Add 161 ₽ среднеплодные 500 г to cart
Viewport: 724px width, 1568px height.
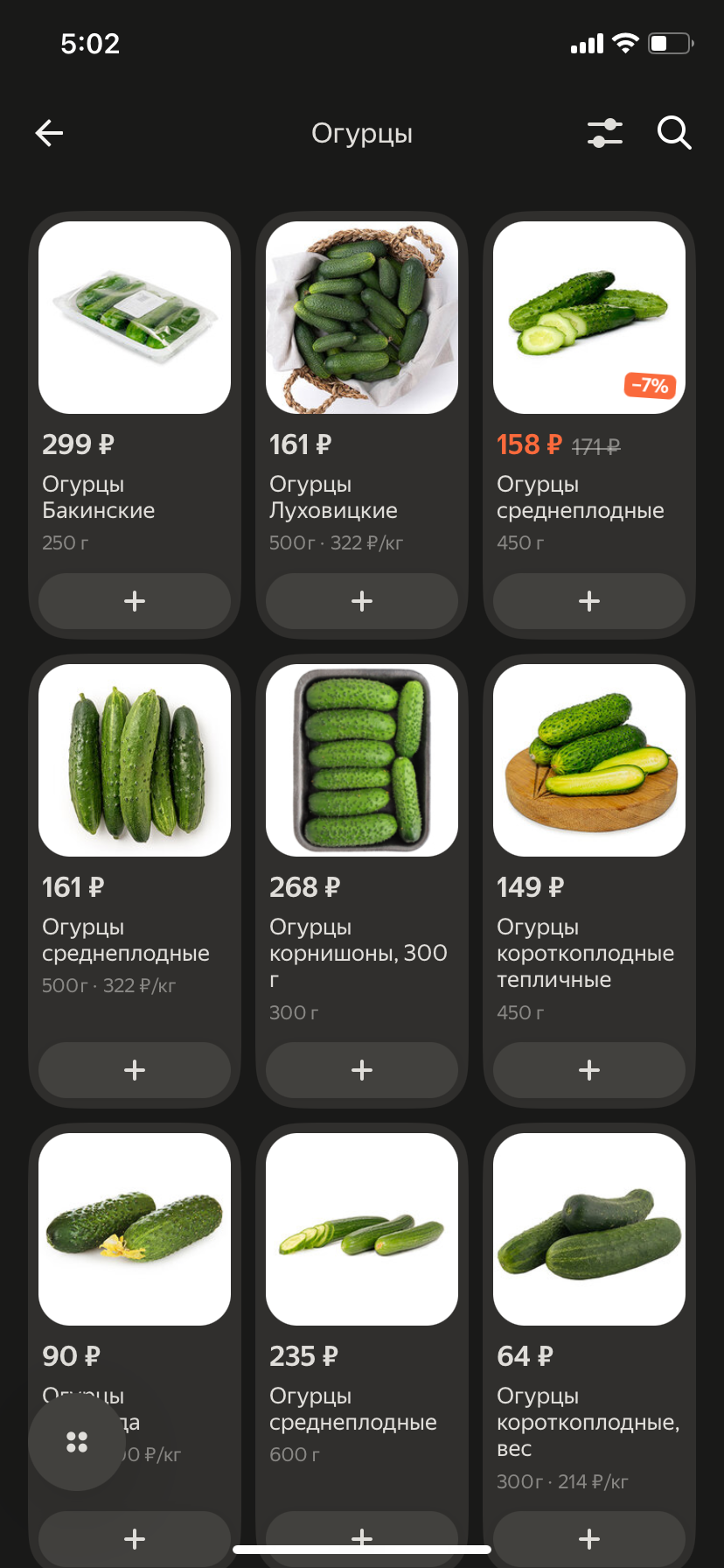135,1070
